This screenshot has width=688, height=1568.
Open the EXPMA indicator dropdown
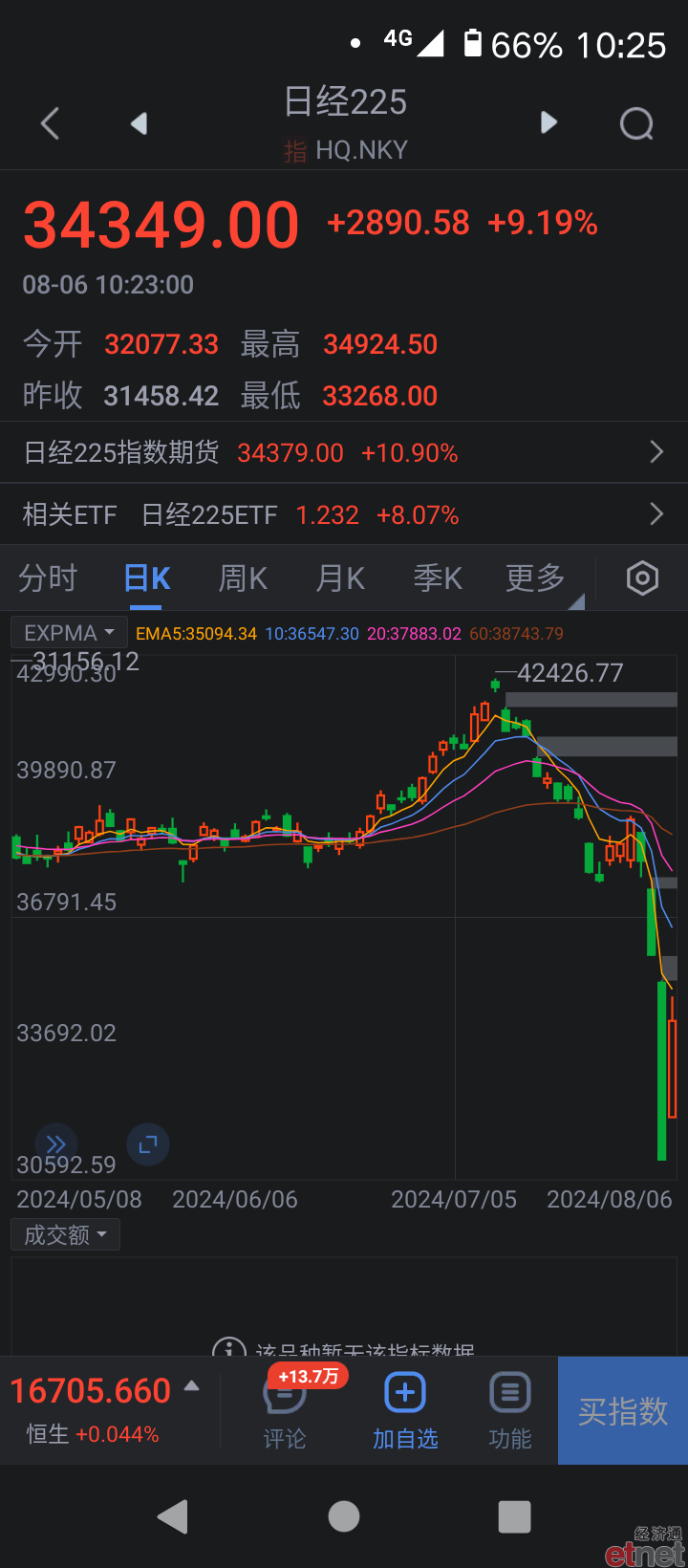coord(69,633)
